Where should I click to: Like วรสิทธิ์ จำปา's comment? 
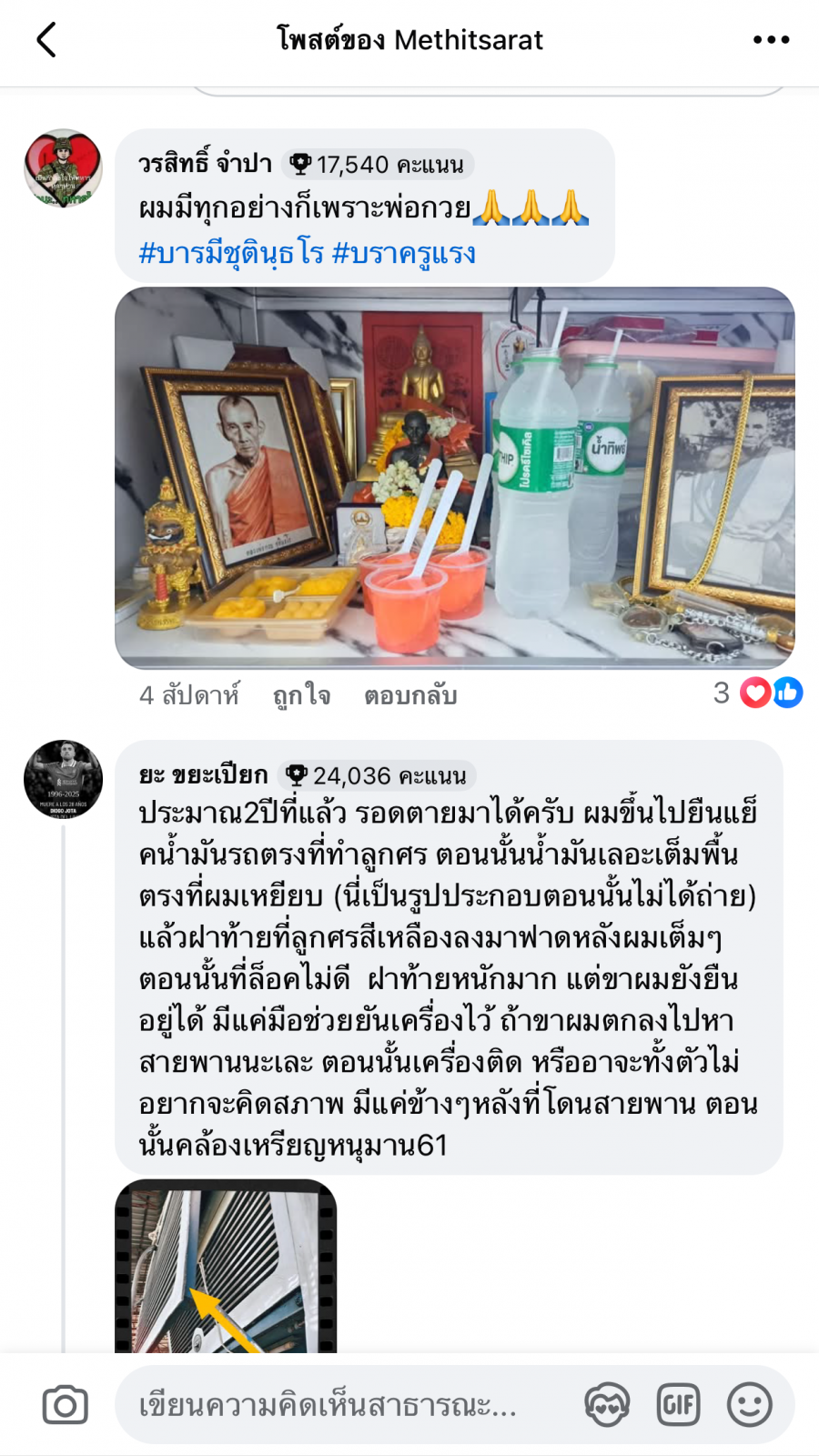tap(302, 695)
